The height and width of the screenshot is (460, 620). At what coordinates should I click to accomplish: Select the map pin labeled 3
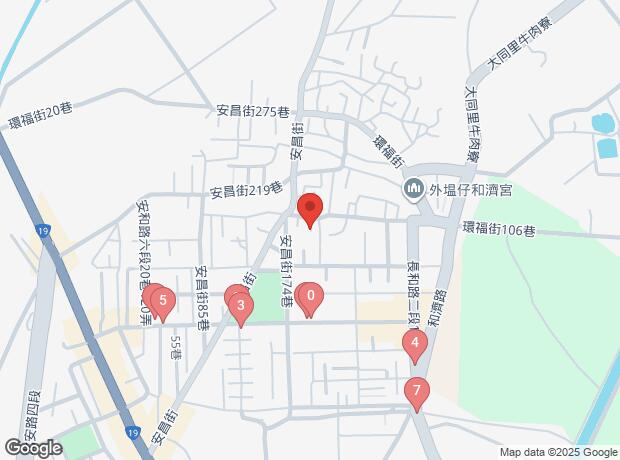[241, 304]
